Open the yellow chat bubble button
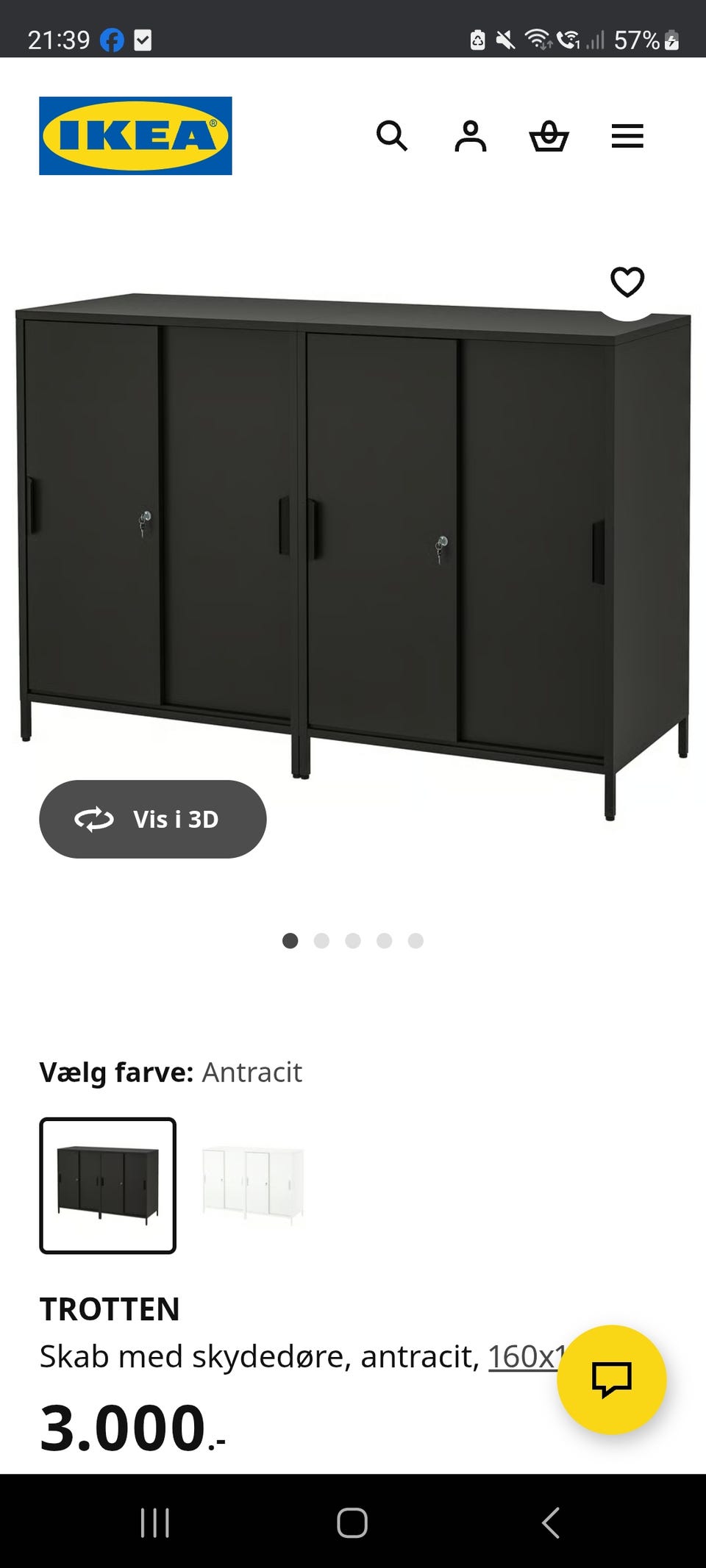The image size is (706, 1568). pos(611,1379)
